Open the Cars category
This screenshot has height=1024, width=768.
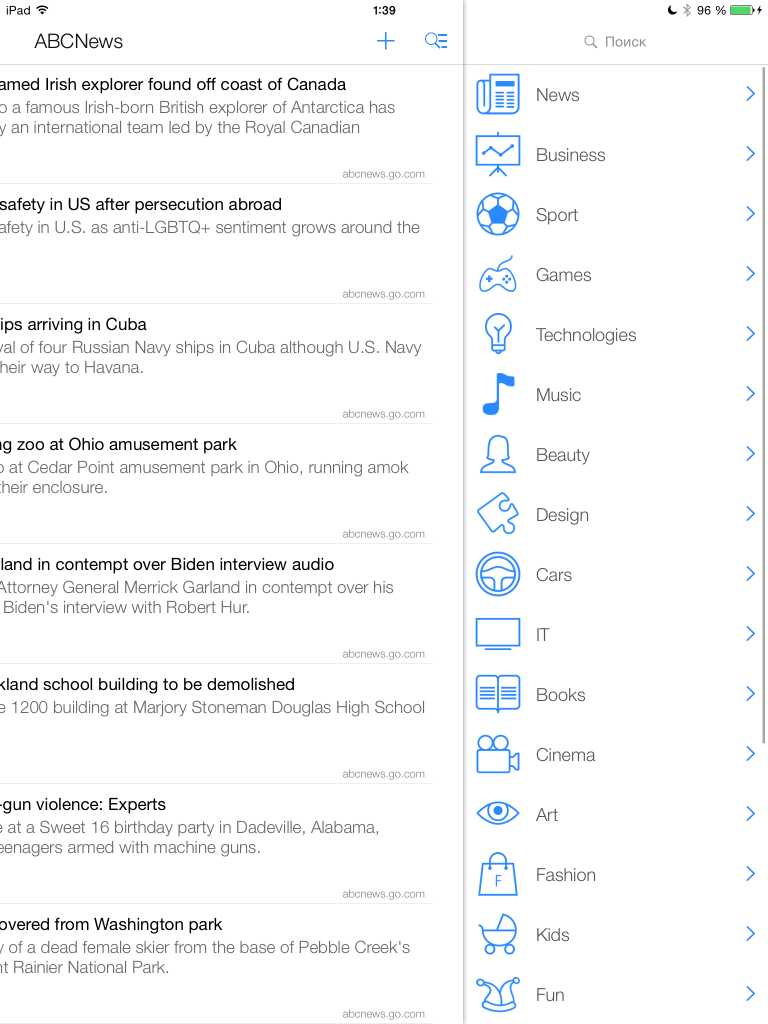[615, 575]
